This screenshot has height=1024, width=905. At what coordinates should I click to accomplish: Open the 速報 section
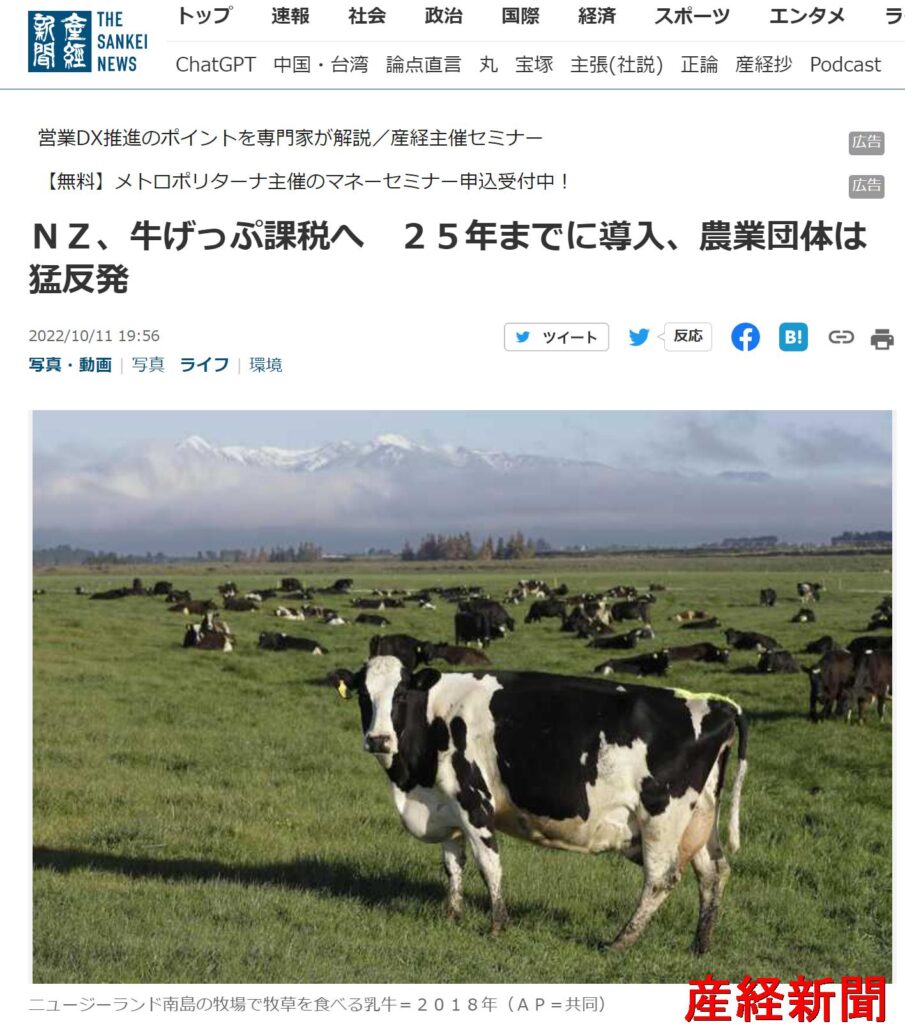click(290, 16)
